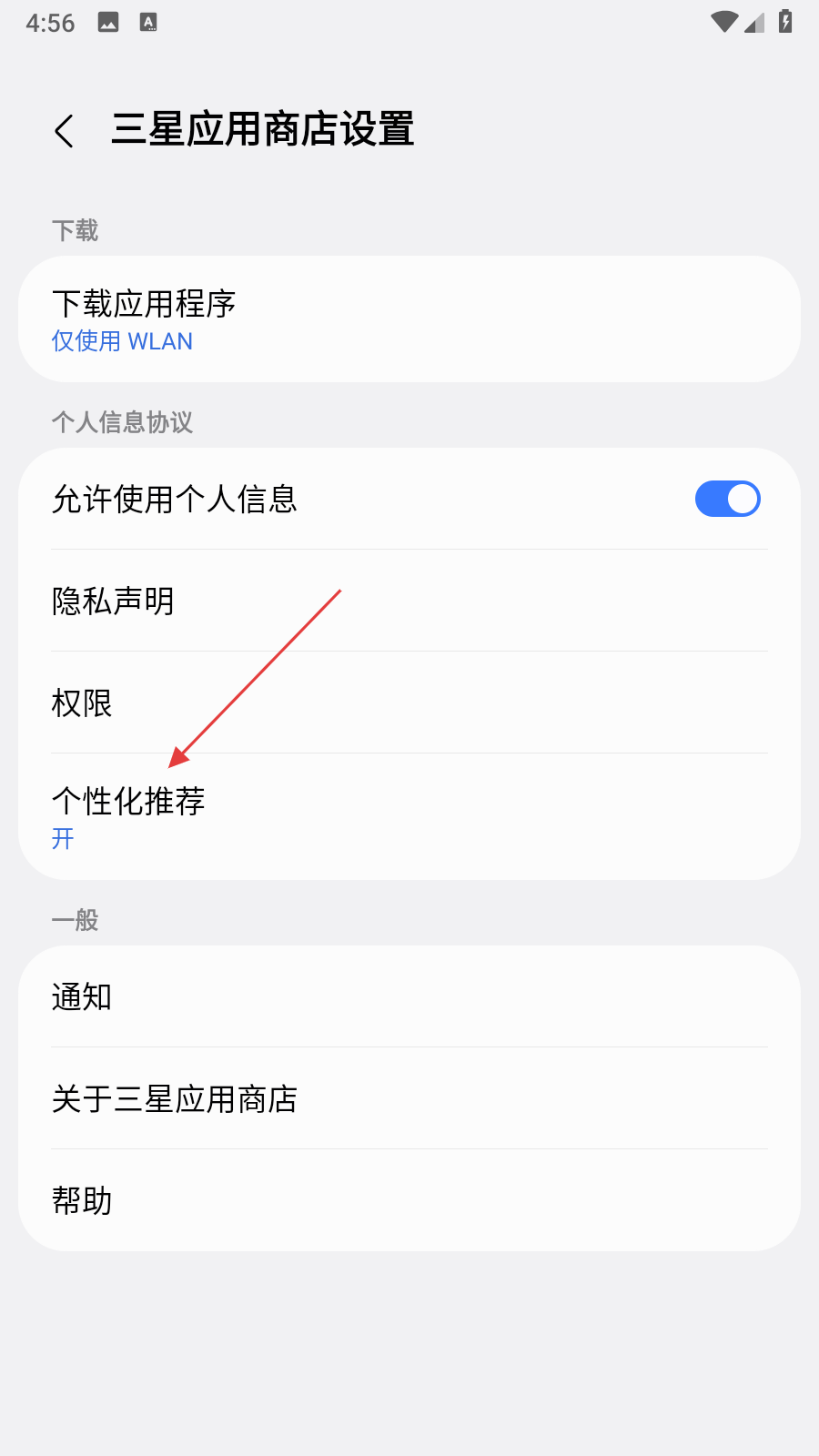This screenshot has height=1456, width=819.
Task: Open 下载应用程序 download setting
Action: (409, 319)
